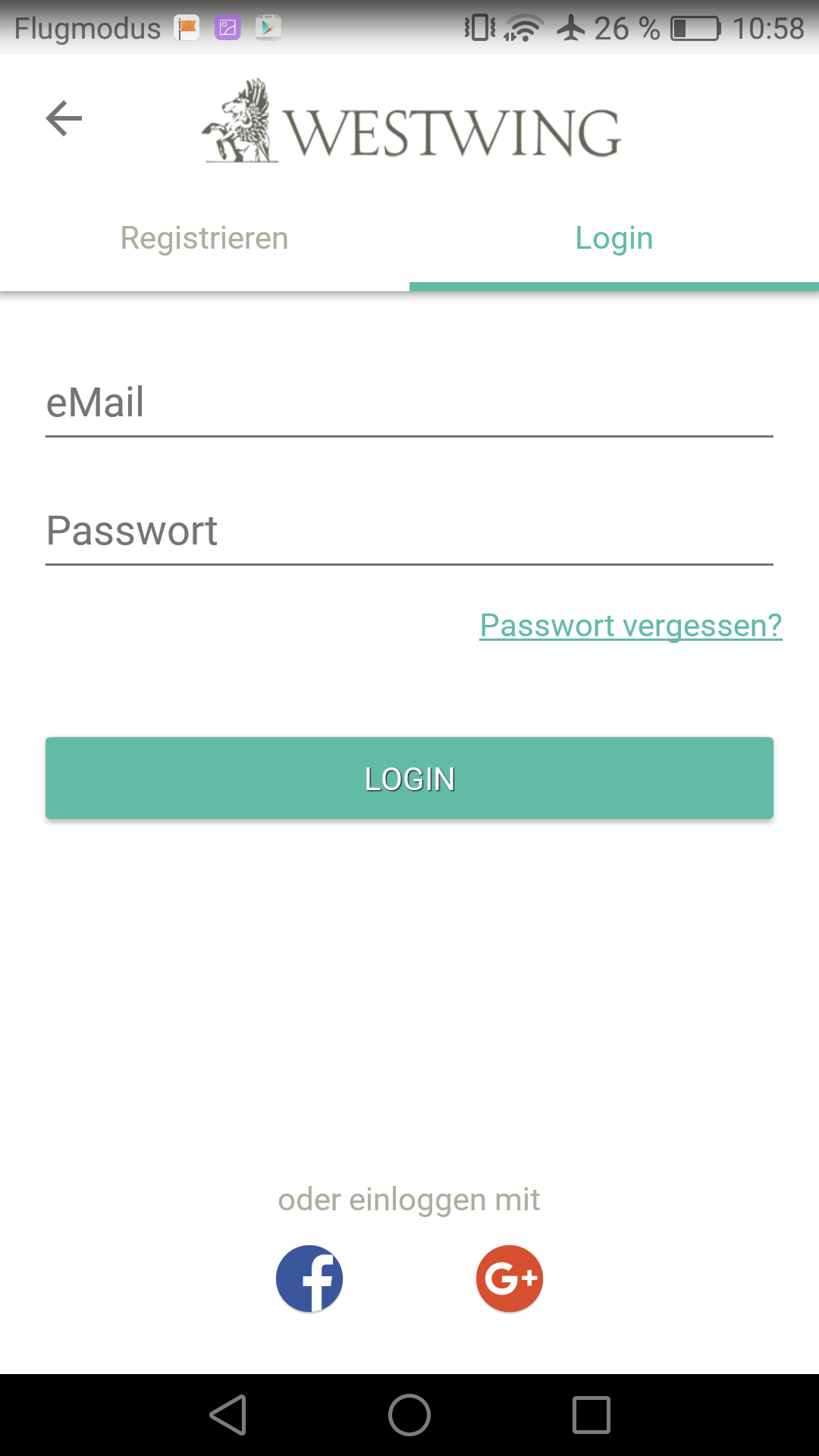Tap the Passwort field
This screenshot has width=819, height=1456.
[x=409, y=531]
